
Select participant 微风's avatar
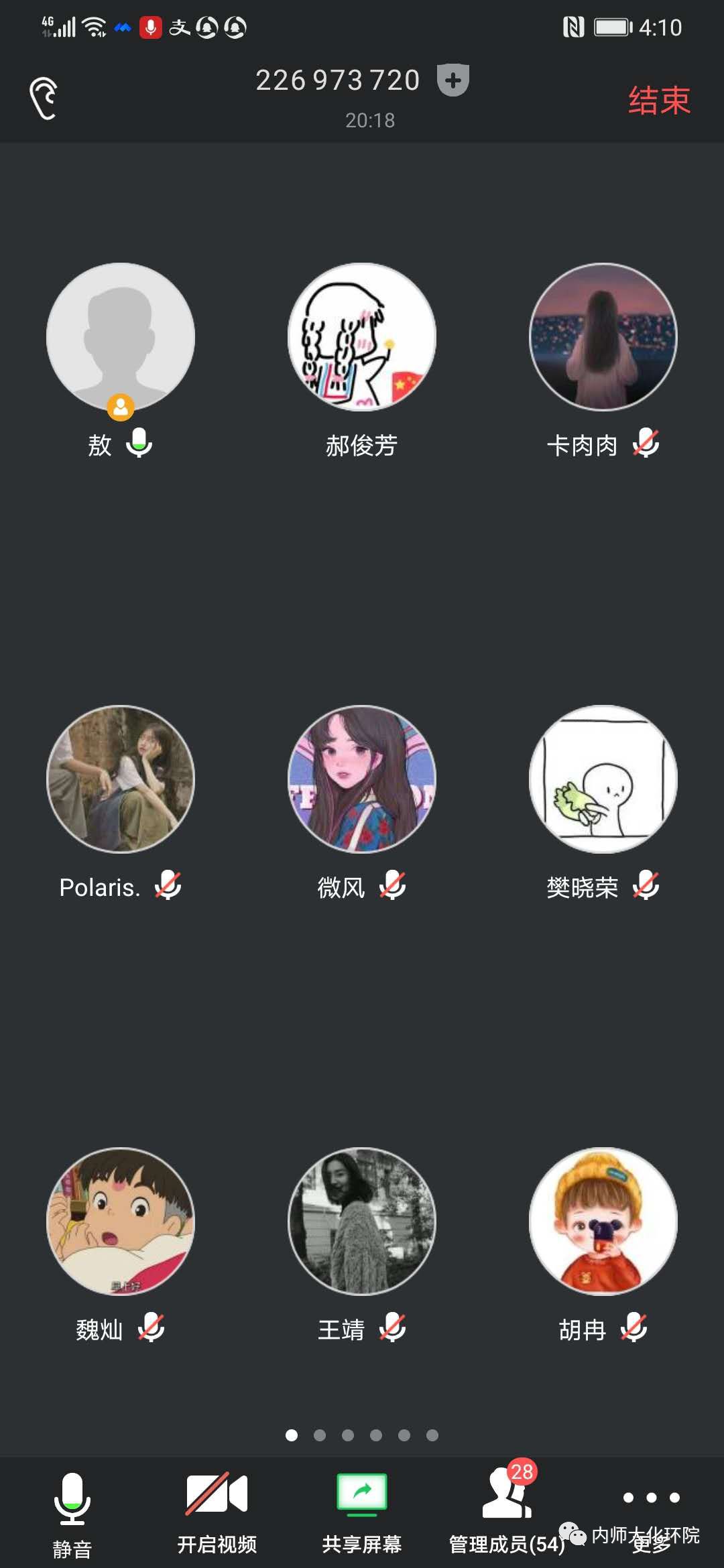coord(362,779)
